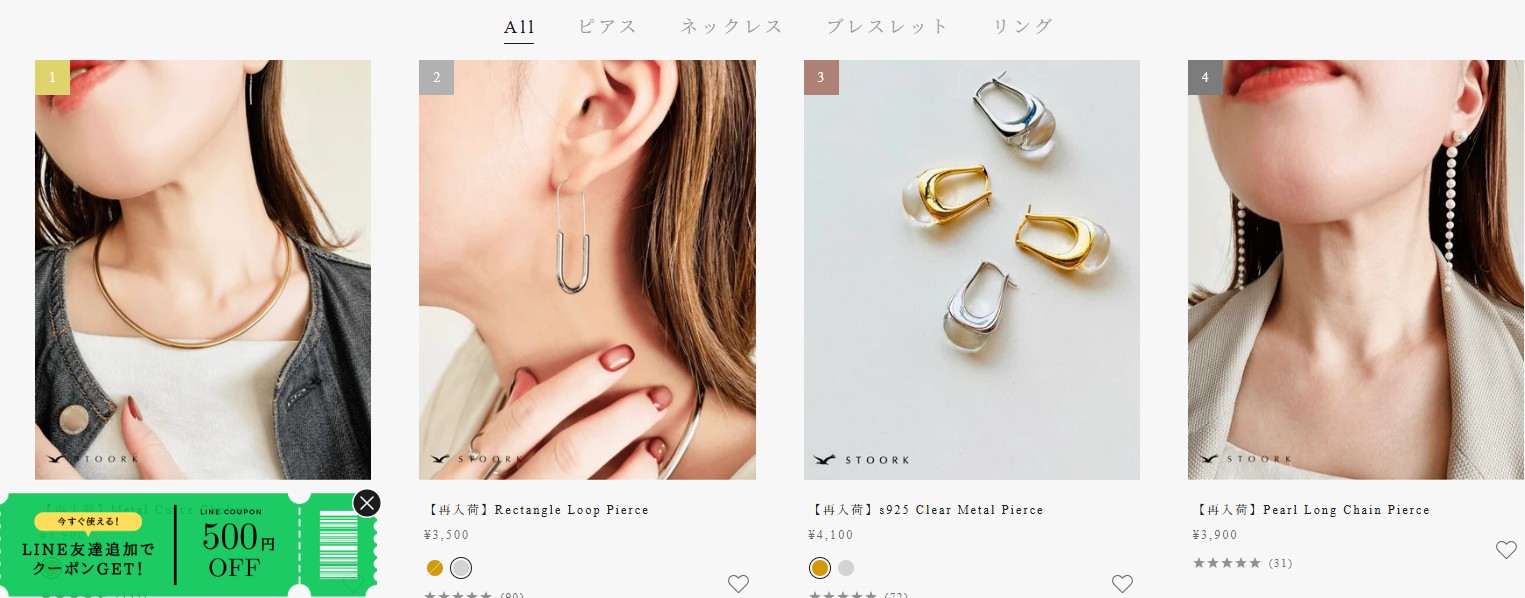Favorite the Pearl Long Chain Pierce

pyautogui.click(x=1506, y=549)
